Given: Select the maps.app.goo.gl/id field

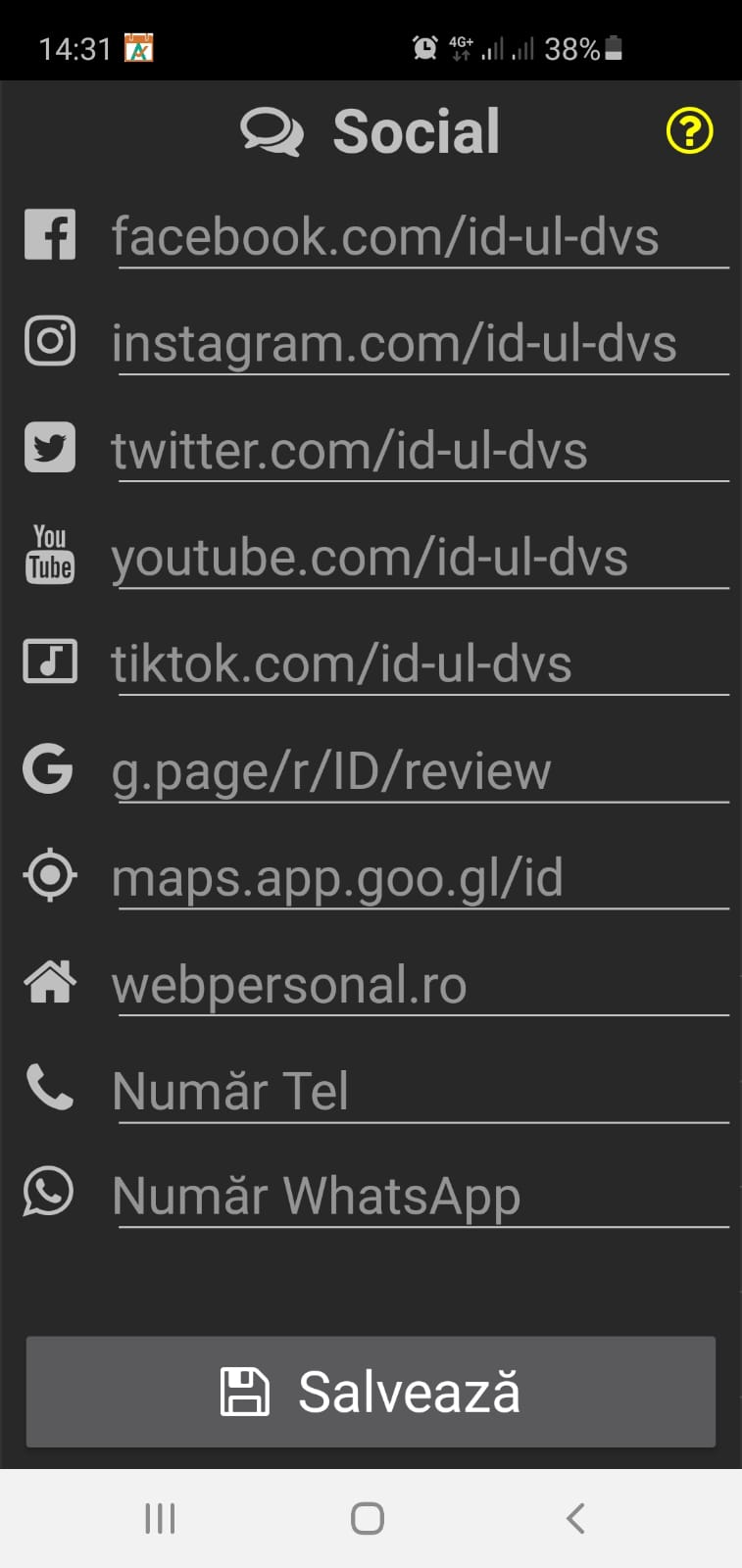Looking at the screenshot, I should point(421,878).
